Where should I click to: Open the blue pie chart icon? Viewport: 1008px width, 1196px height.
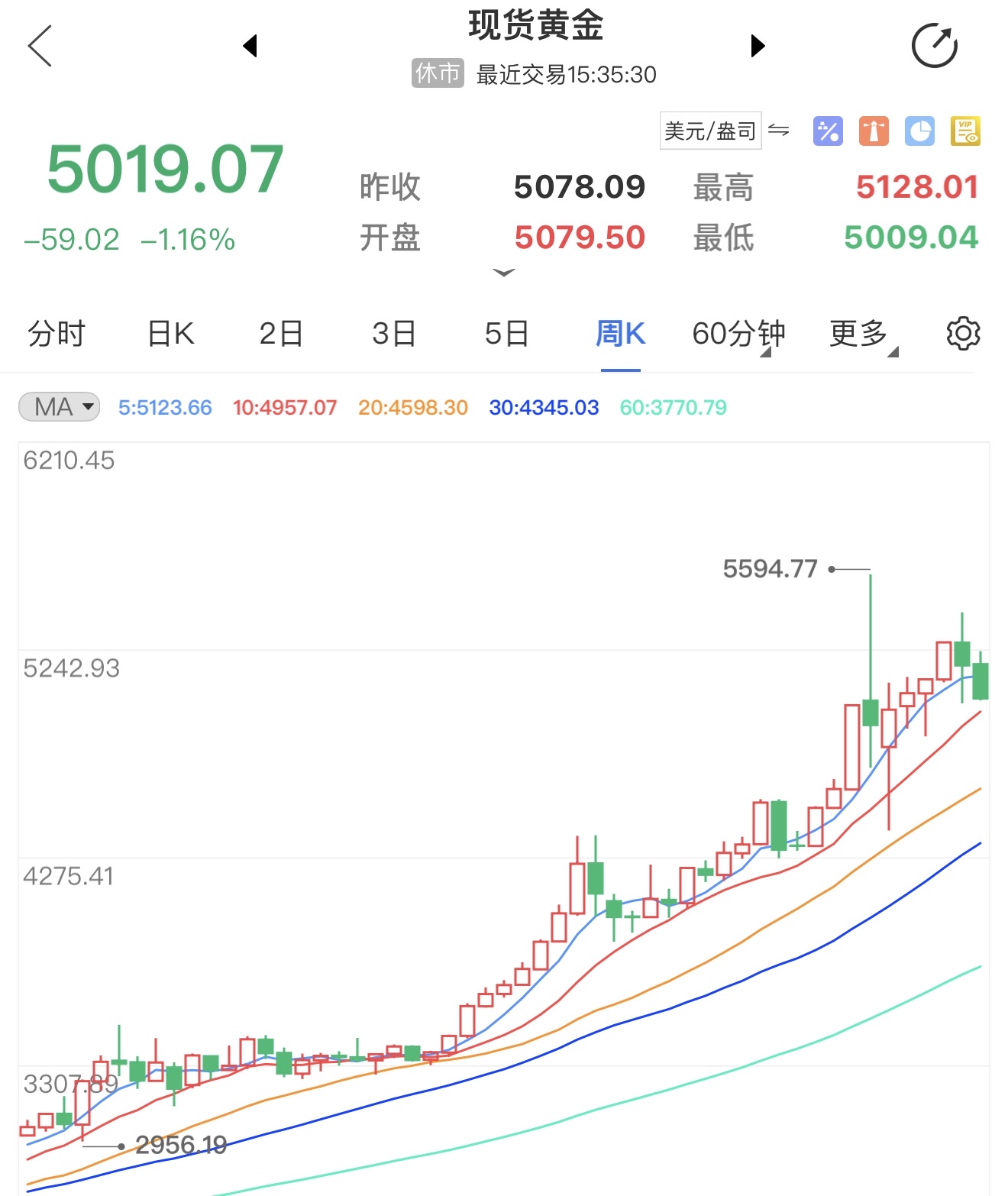tap(919, 131)
